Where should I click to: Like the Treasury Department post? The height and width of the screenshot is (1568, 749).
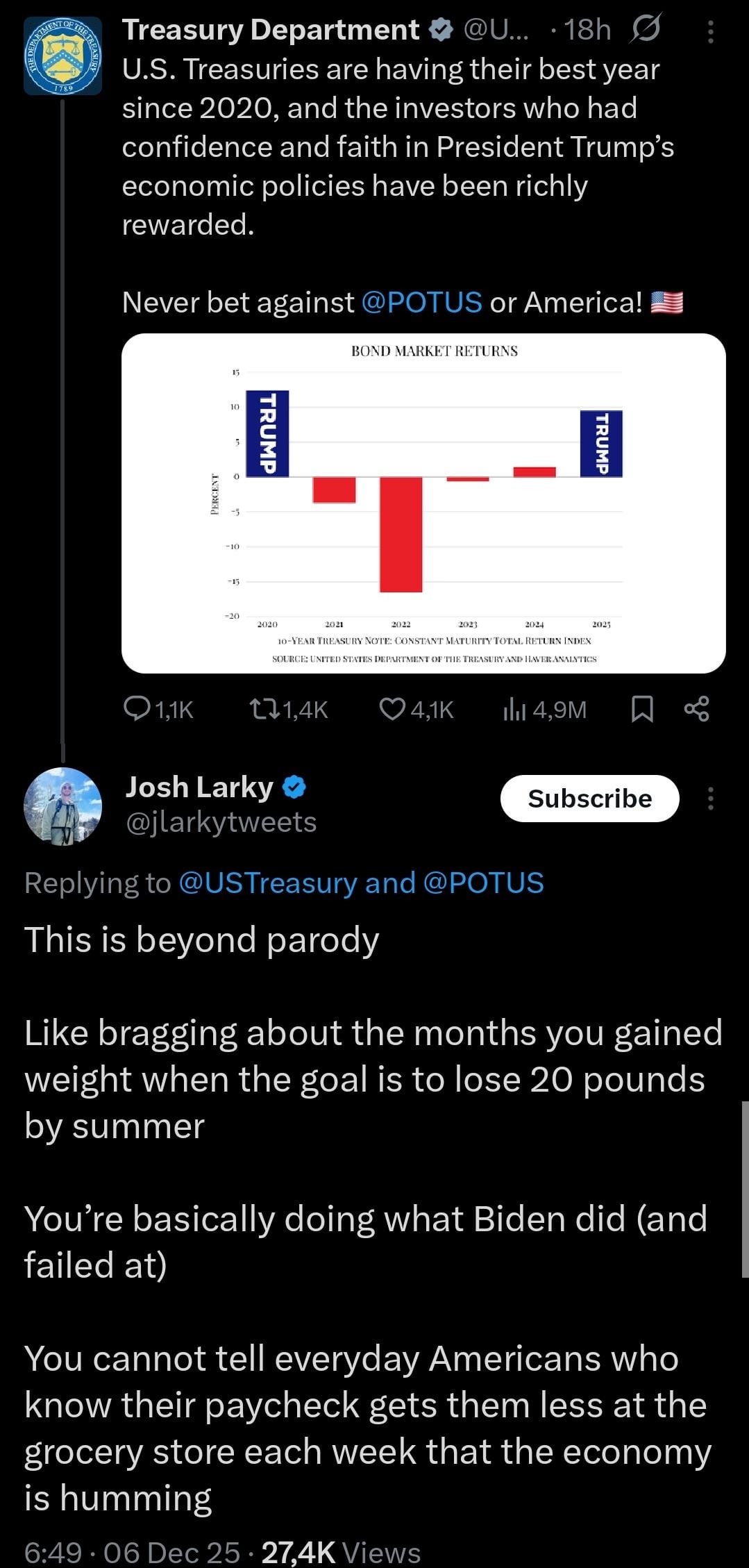(x=416, y=709)
